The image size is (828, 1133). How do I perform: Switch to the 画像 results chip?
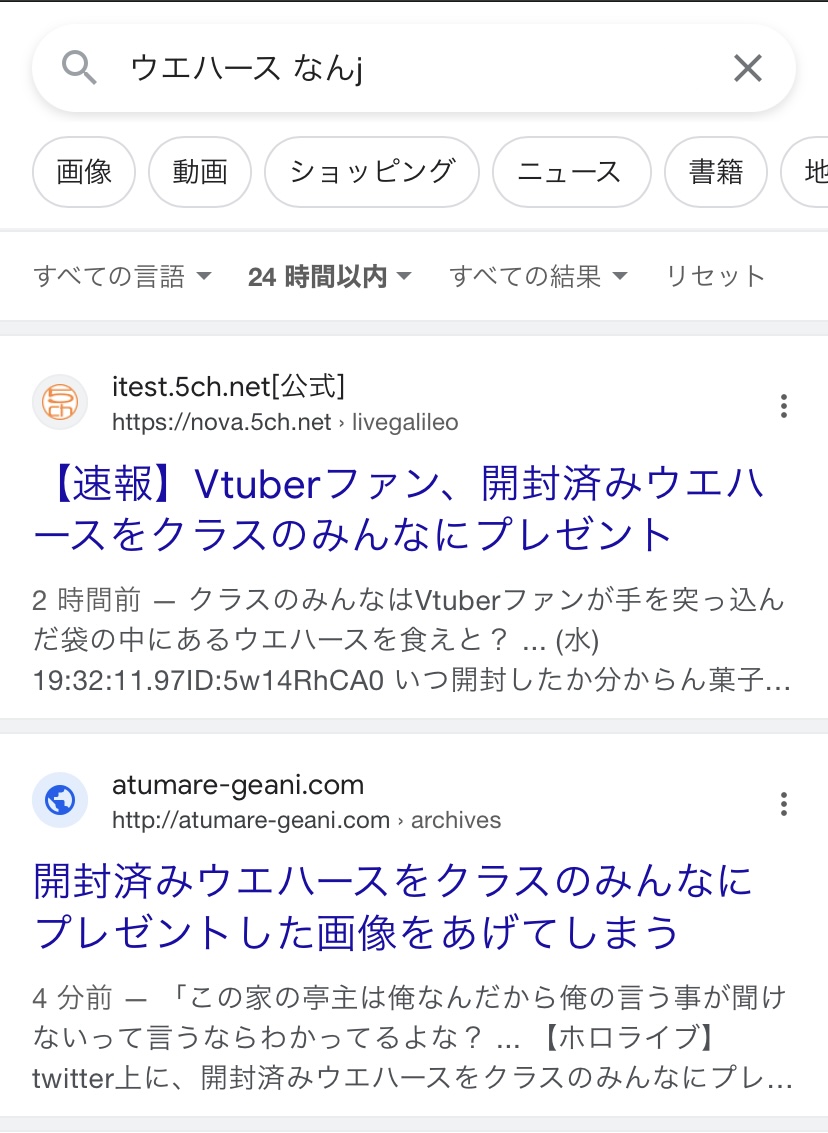(x=84, y=172)
